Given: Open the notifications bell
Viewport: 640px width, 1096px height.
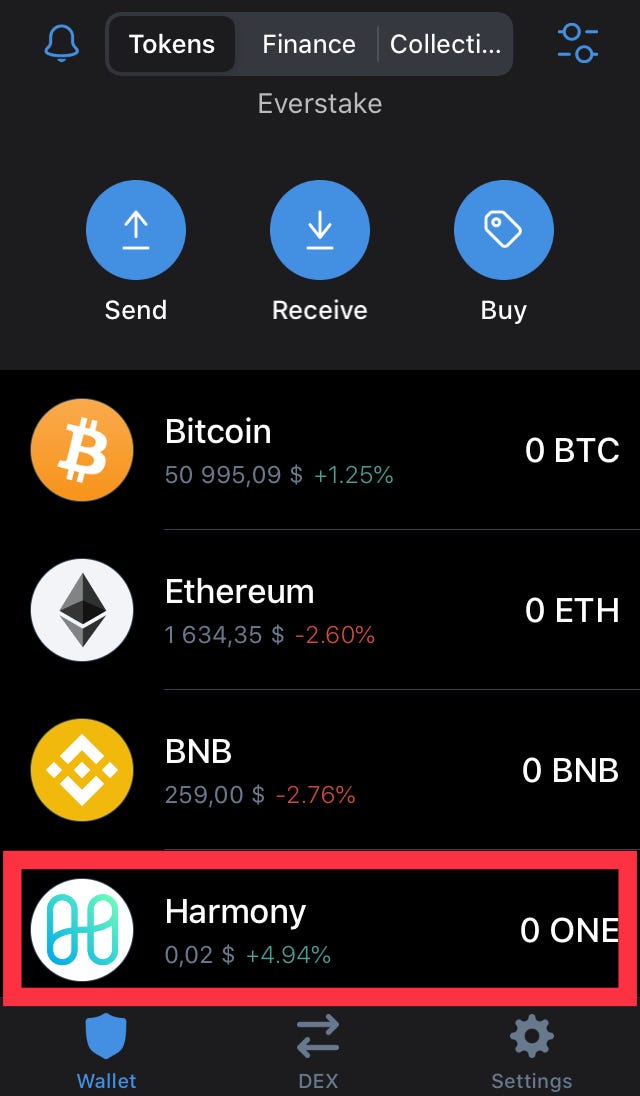Looking at the screenshot, I should [x=62, y=42].
